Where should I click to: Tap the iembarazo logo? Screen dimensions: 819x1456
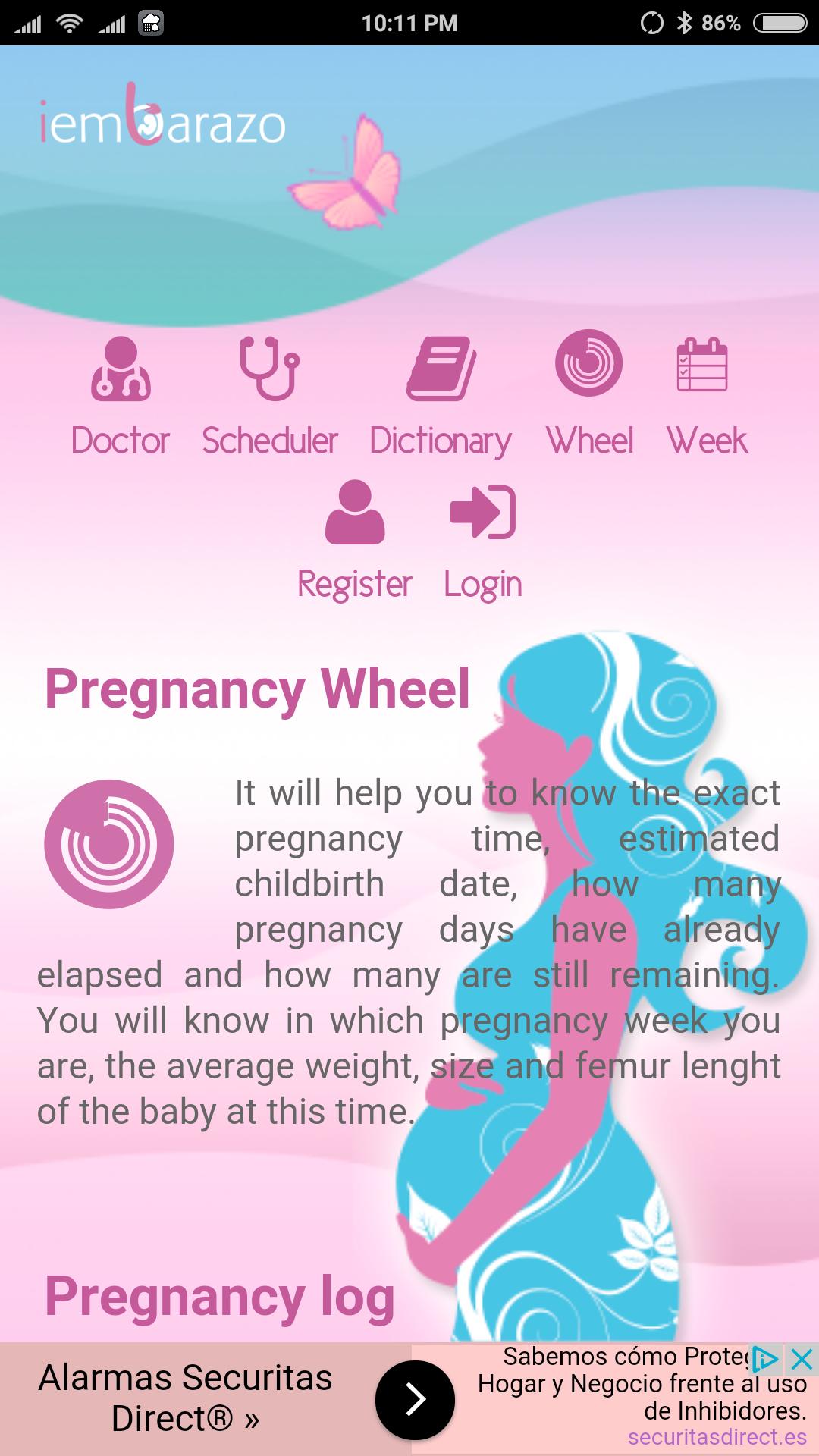165,121
